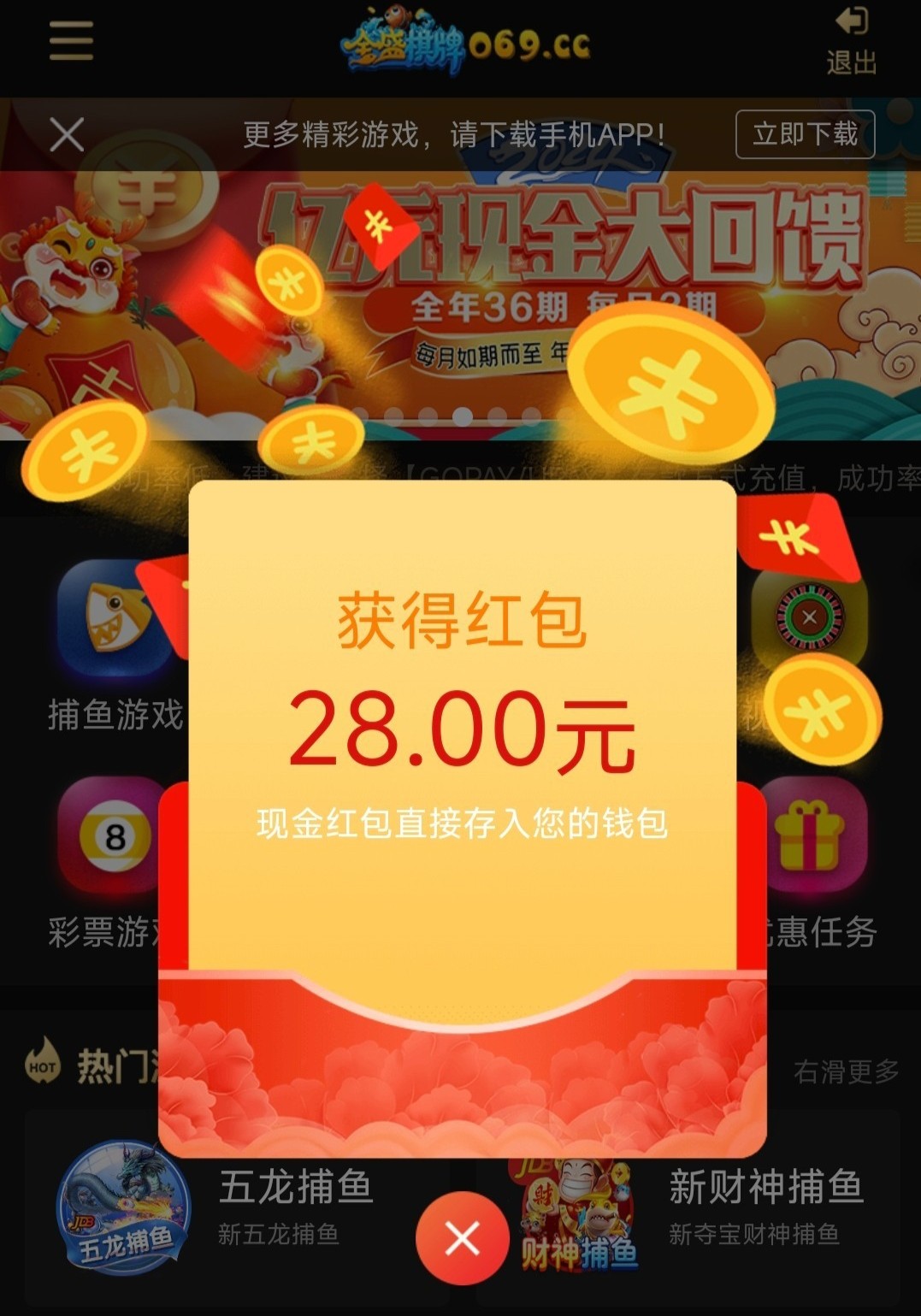Close the red envelope popup
This screenshot has height=1316, width=921.
click(x=462, y=1237)
